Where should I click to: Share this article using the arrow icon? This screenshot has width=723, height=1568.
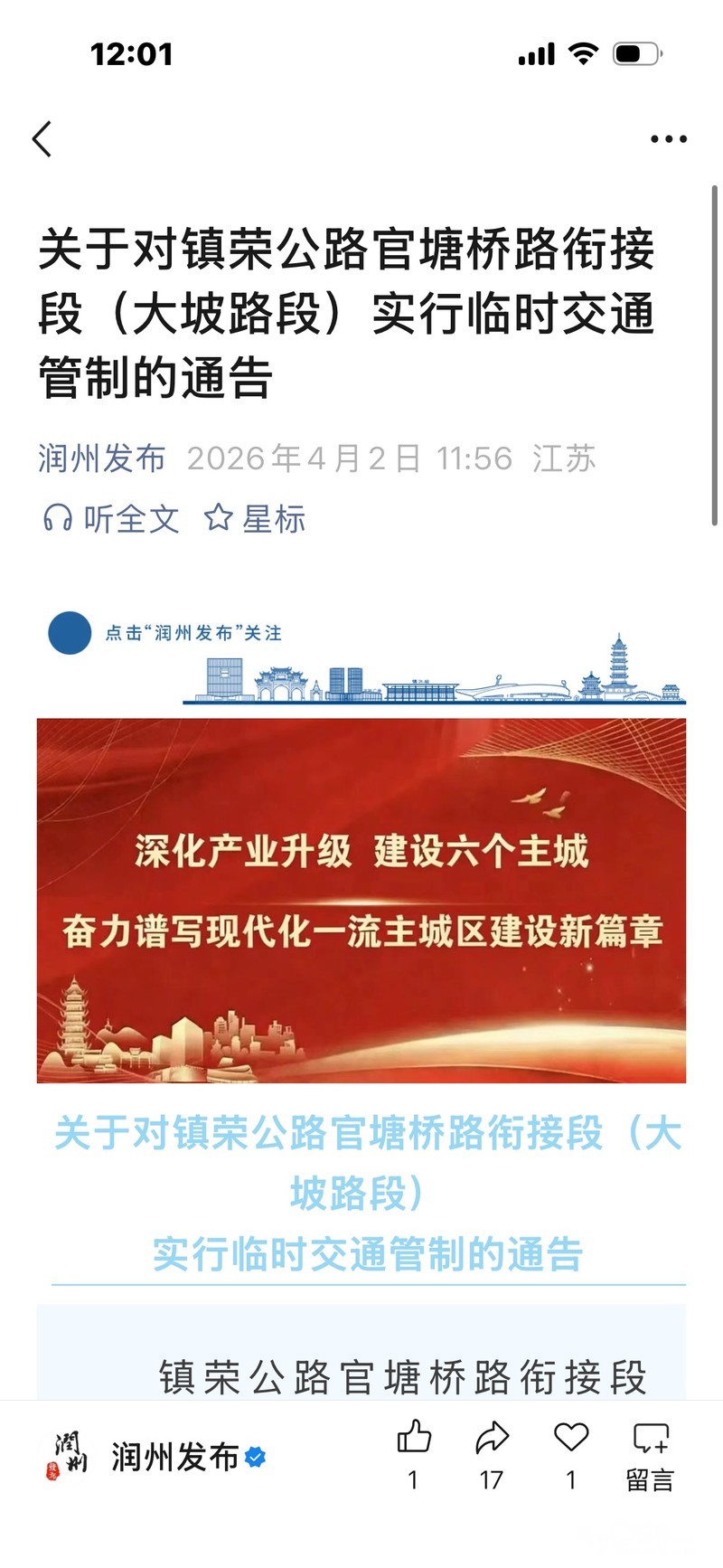pyautogui.click(x=492, y=1438)
